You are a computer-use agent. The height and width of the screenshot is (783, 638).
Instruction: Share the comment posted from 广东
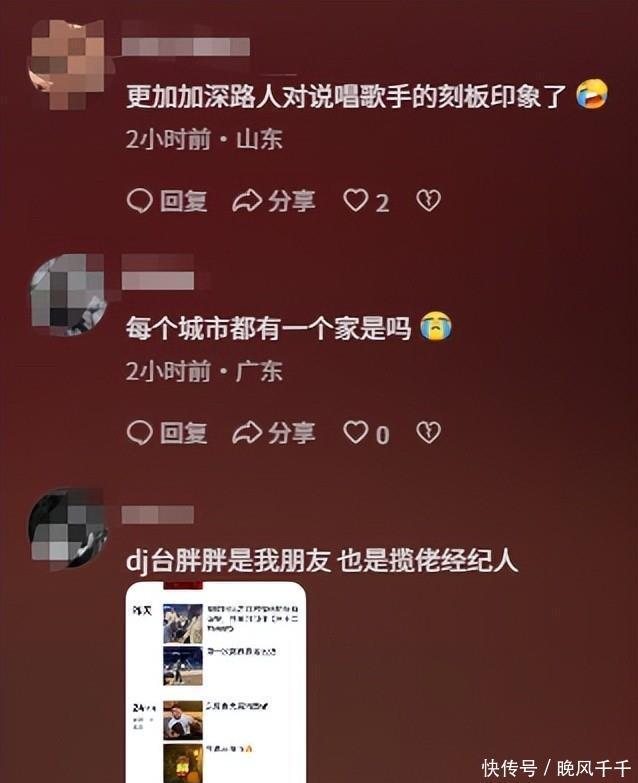(273, 432)
